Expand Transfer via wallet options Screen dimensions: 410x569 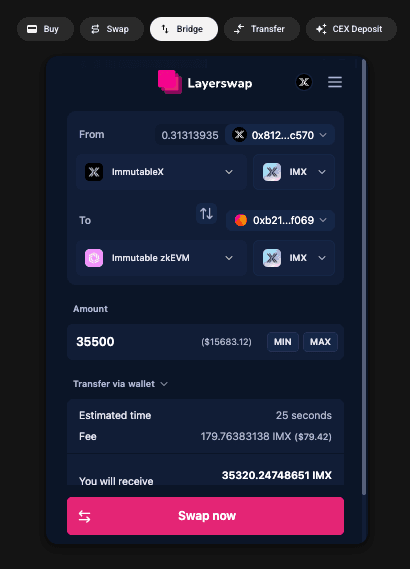120,384
